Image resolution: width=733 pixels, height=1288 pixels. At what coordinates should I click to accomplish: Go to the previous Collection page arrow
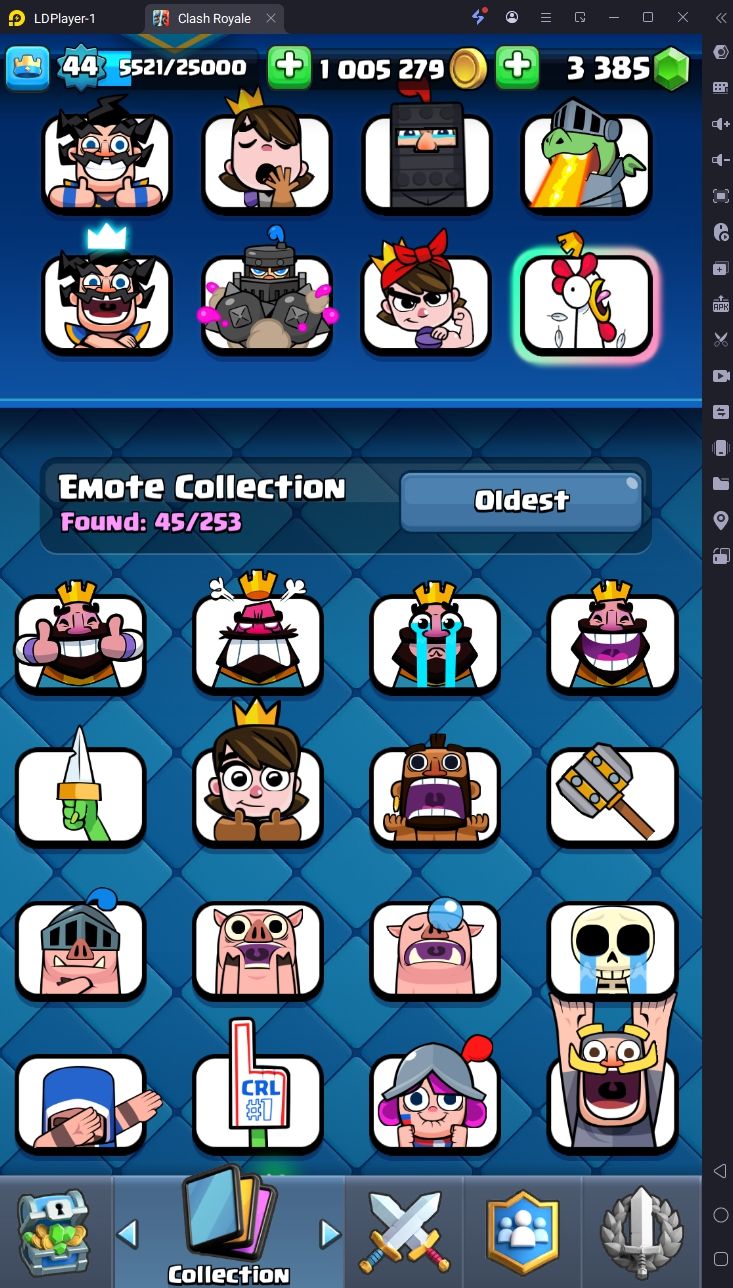tap(127, 1234)
